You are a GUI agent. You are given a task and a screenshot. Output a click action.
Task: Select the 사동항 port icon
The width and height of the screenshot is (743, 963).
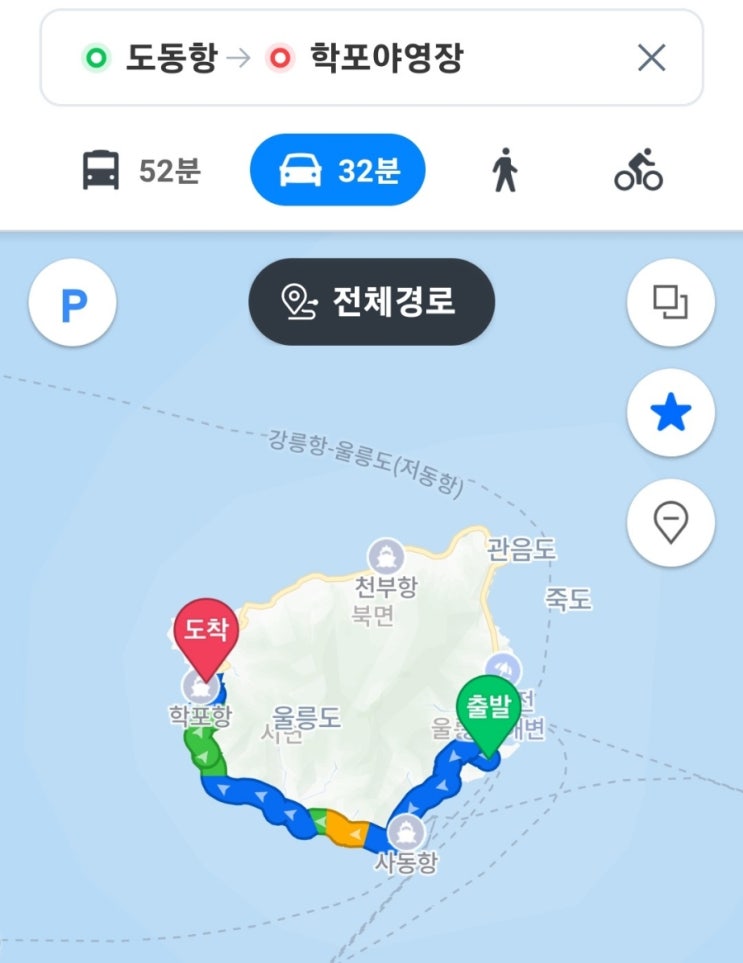(x=406, y=832)
